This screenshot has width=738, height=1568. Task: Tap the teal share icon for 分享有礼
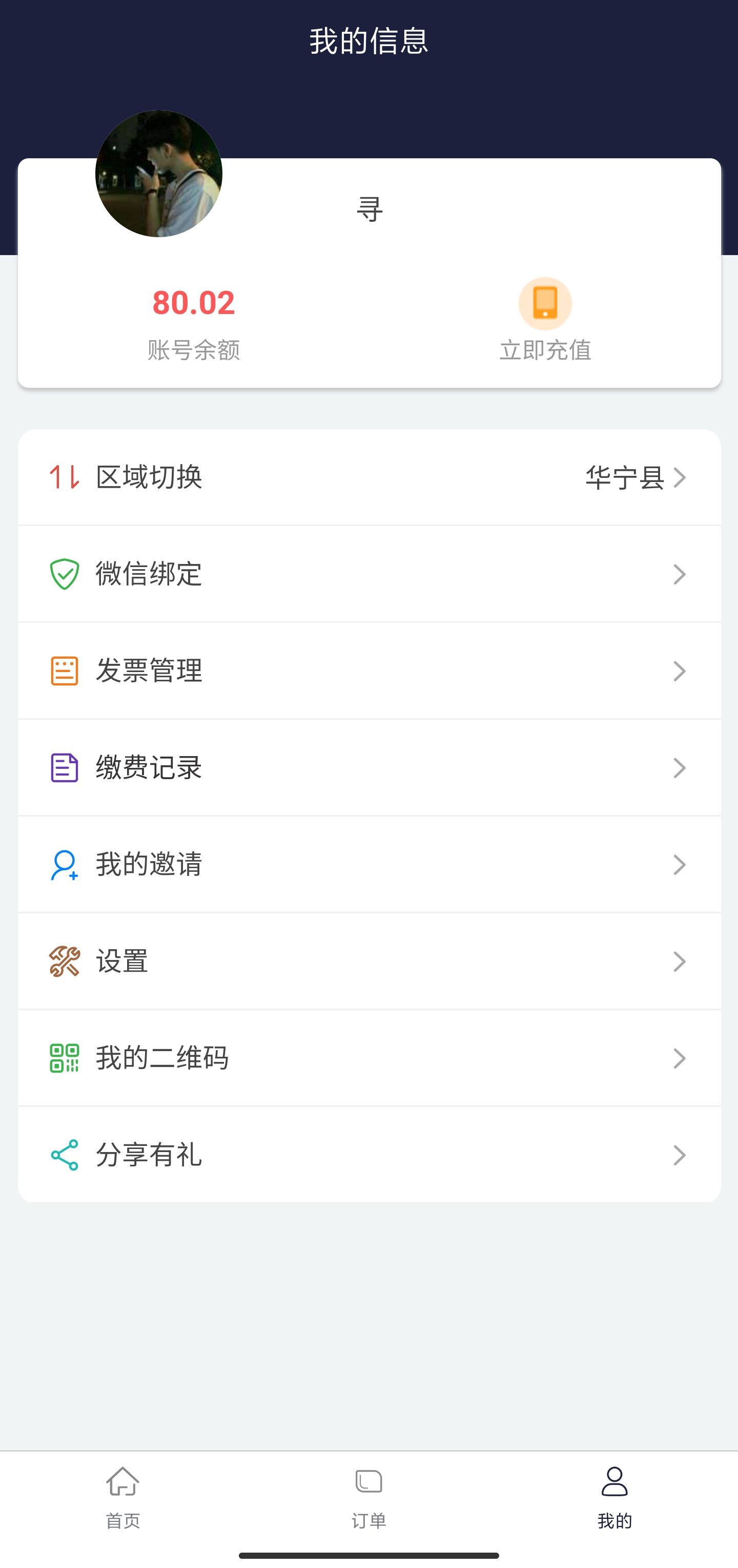pyautogui.click(x=64, y=1155)
